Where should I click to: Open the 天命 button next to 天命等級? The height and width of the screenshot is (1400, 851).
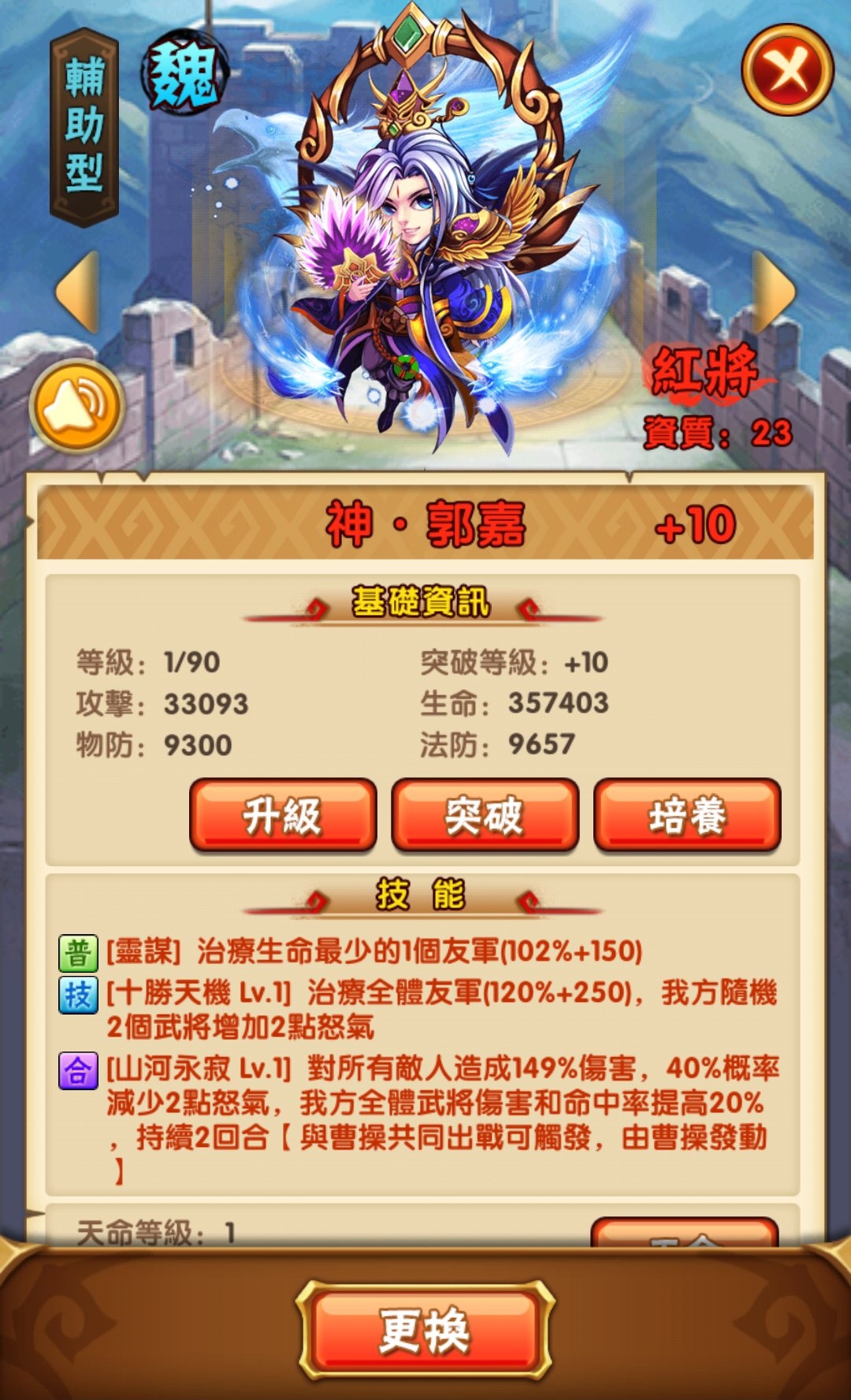[684, 1233]
